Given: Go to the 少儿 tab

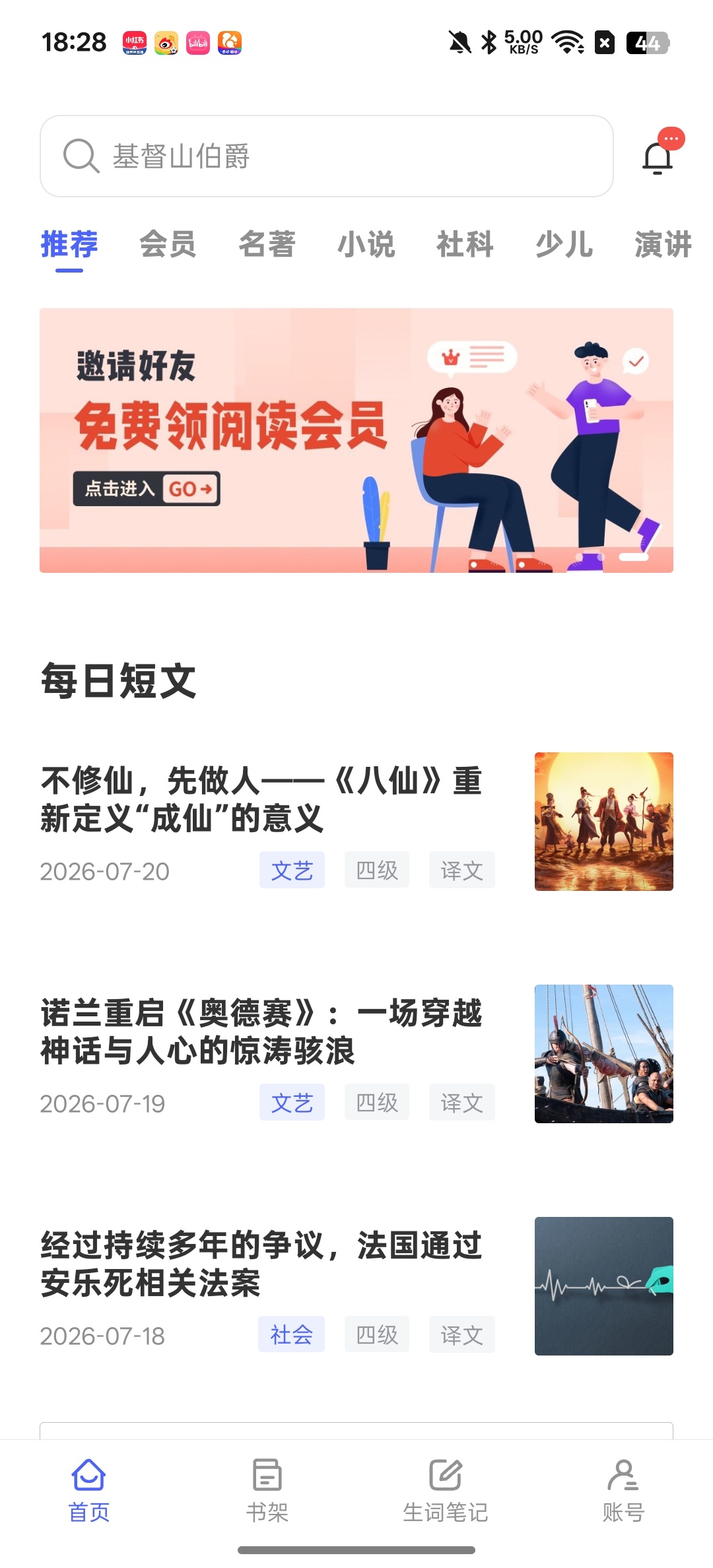Looking at the screenshot, I should tap(564, 244).
